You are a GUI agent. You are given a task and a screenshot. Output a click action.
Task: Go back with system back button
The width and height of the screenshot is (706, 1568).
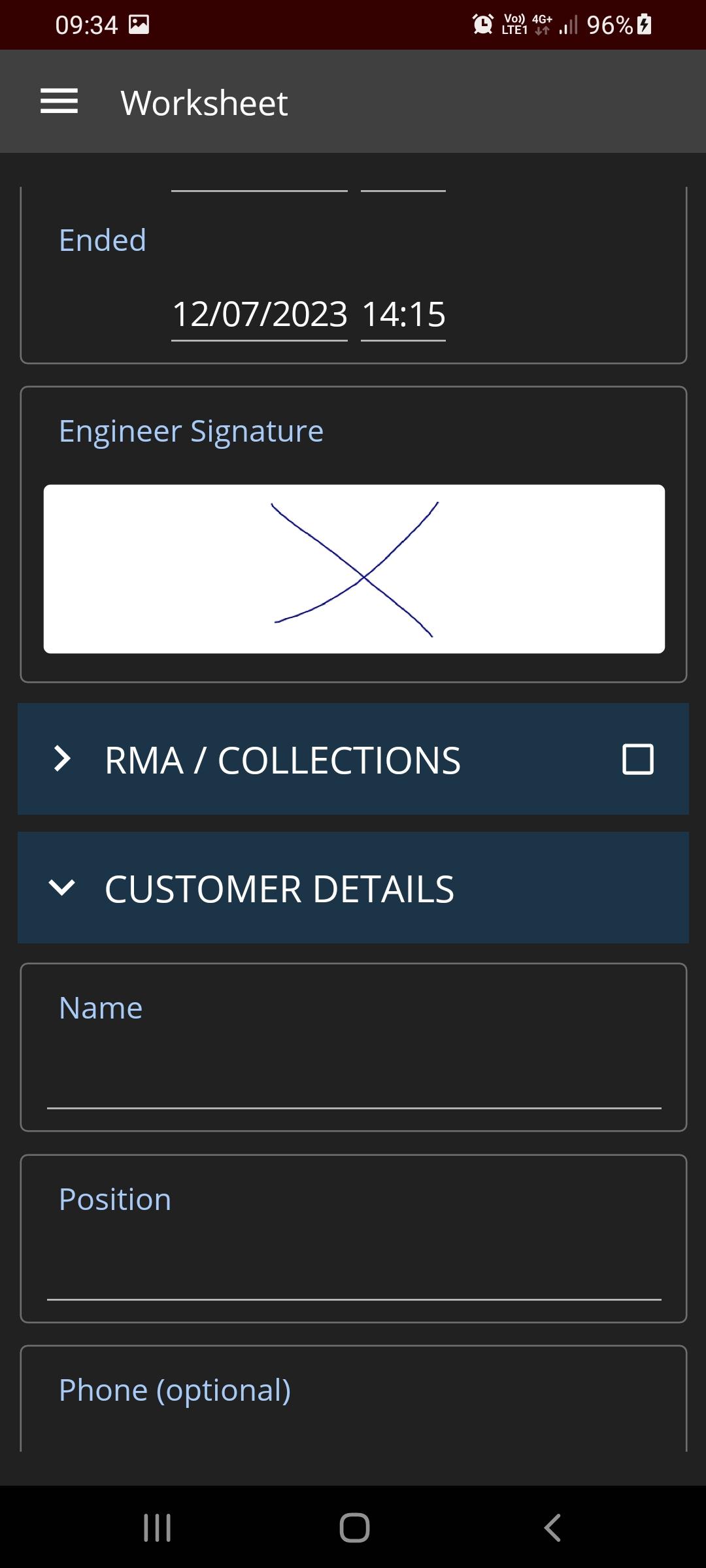552,1527
